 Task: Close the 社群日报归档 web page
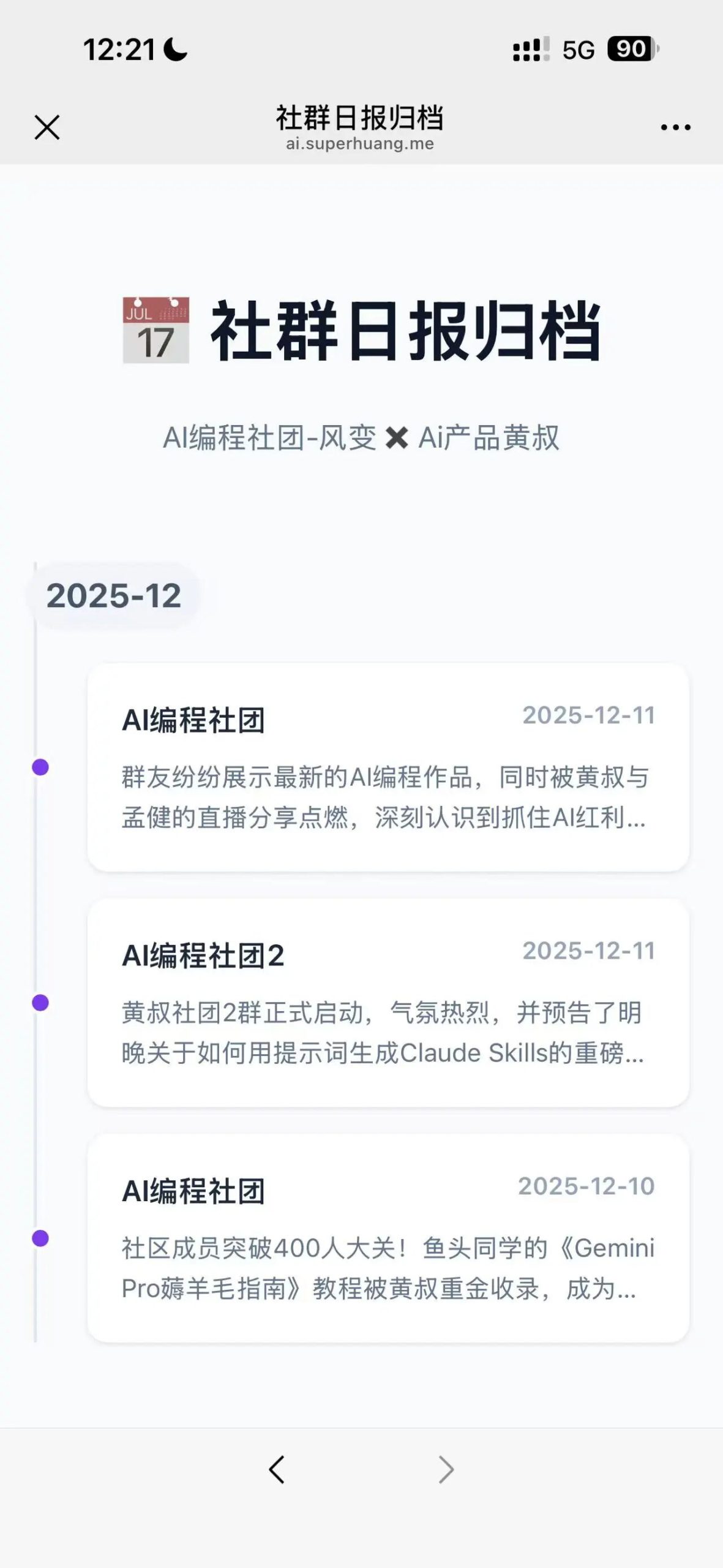(47, 127)
